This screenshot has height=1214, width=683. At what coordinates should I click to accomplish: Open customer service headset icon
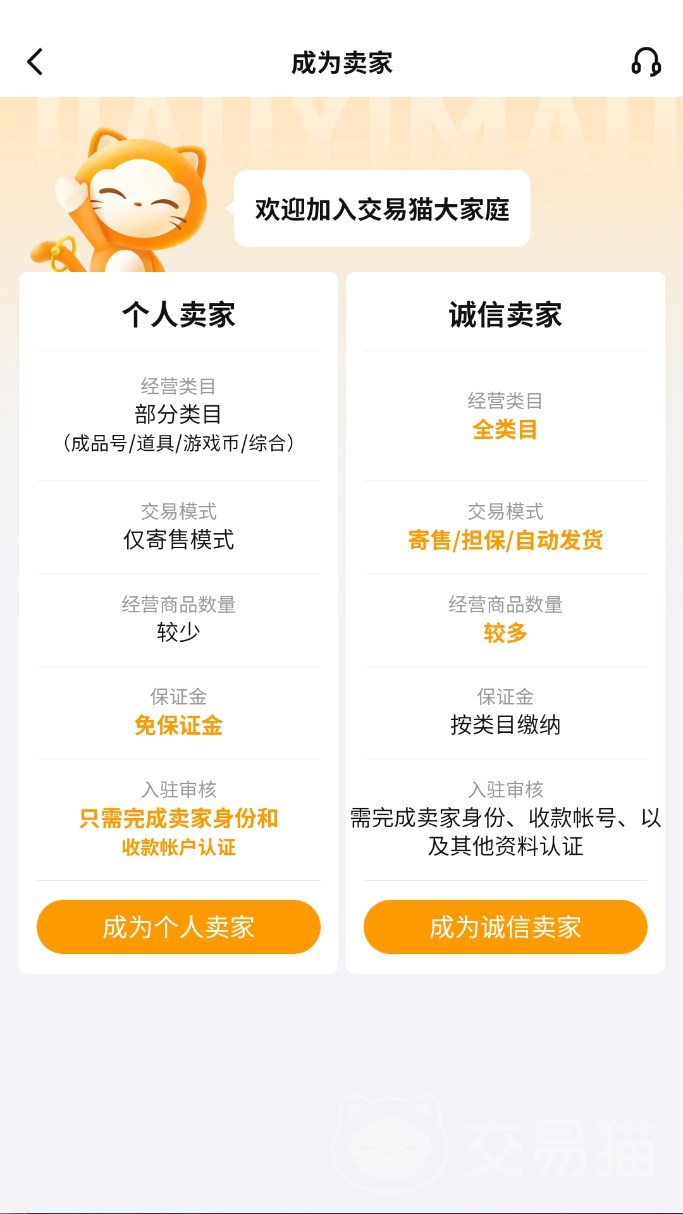point(646,62)
